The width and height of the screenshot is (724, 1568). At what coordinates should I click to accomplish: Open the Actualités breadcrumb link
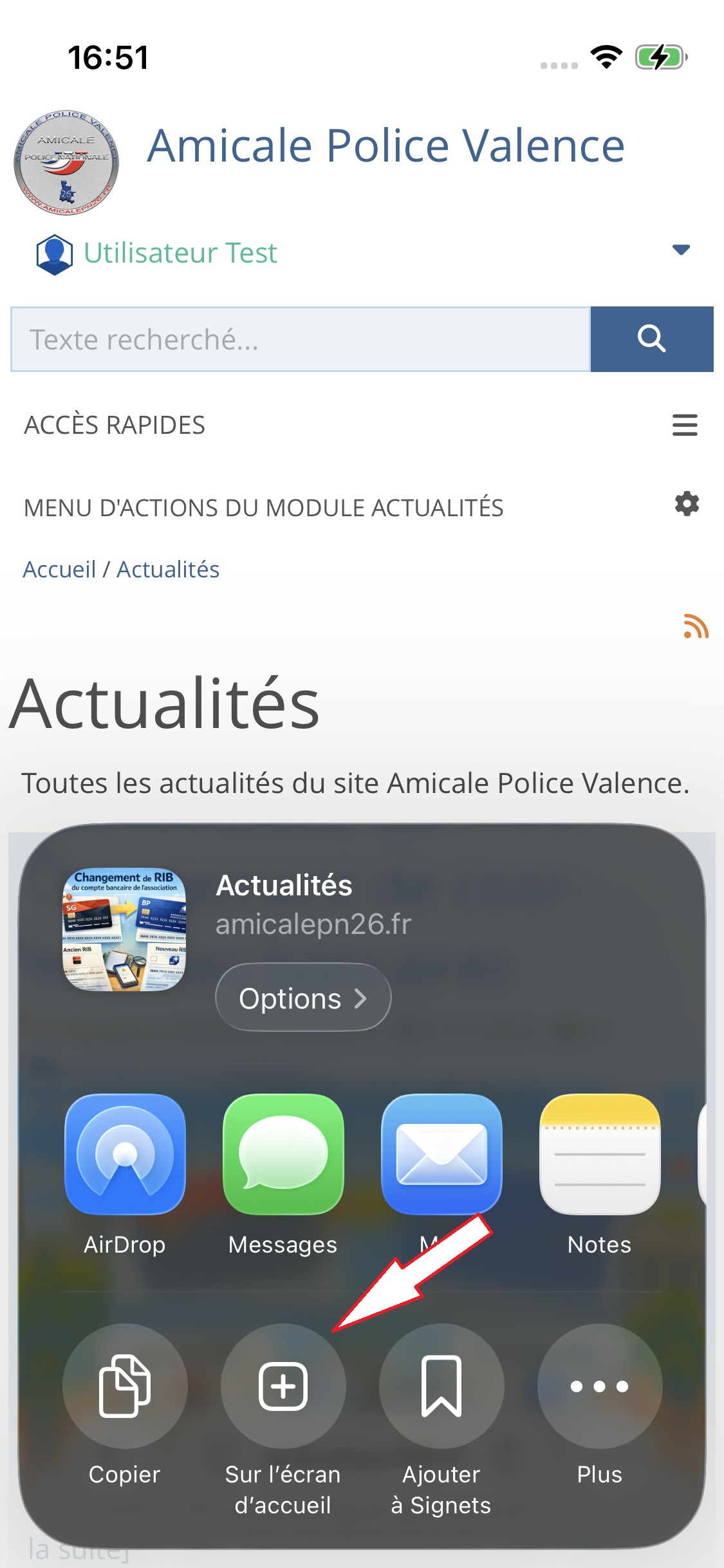click(x=168, y=570)
